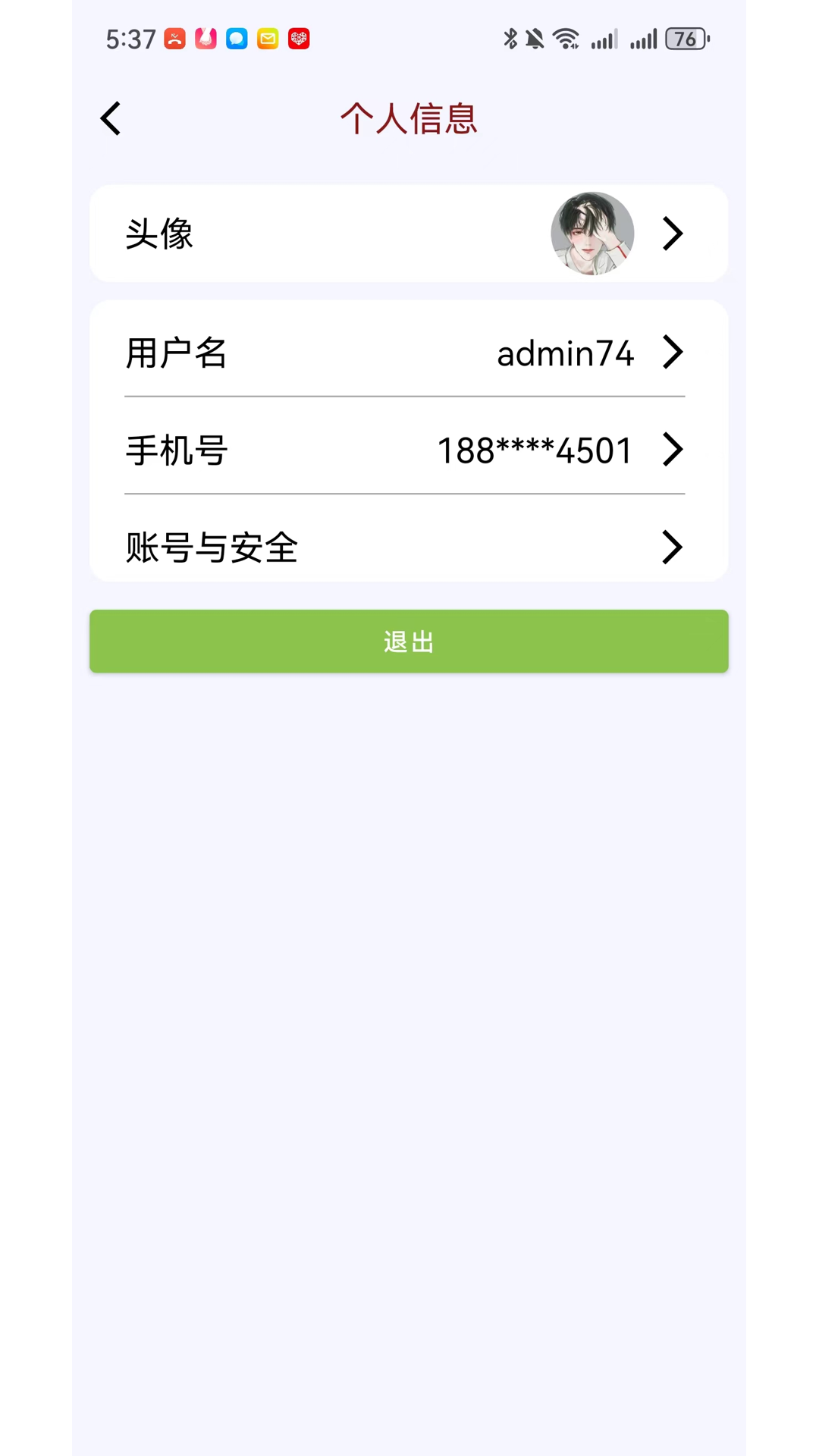Go back from the 个人信息 page
Viewport: 819px width, 1456px height.
tap(111, 119)
